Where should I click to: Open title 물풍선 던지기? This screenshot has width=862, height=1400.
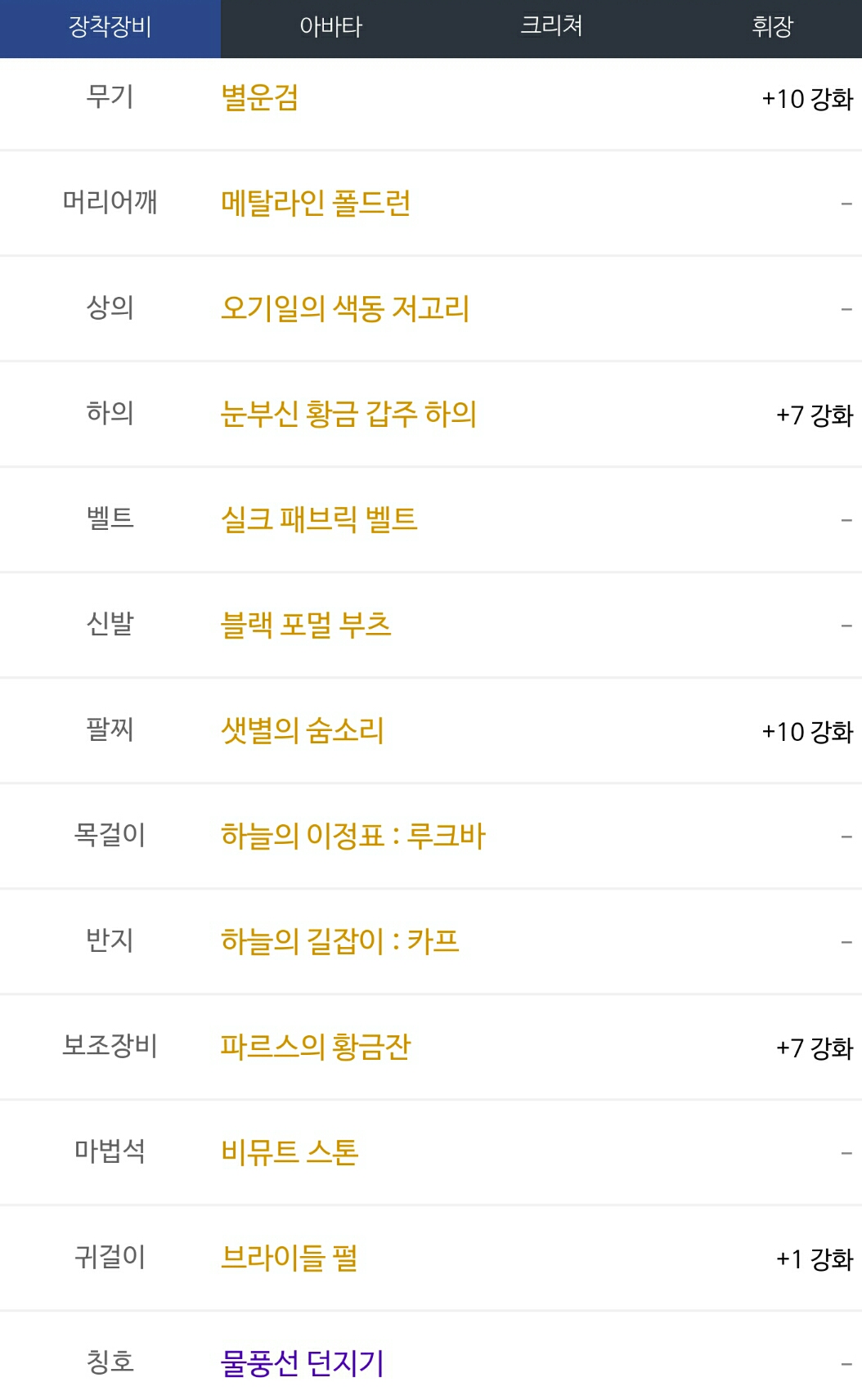(303, 1363)
